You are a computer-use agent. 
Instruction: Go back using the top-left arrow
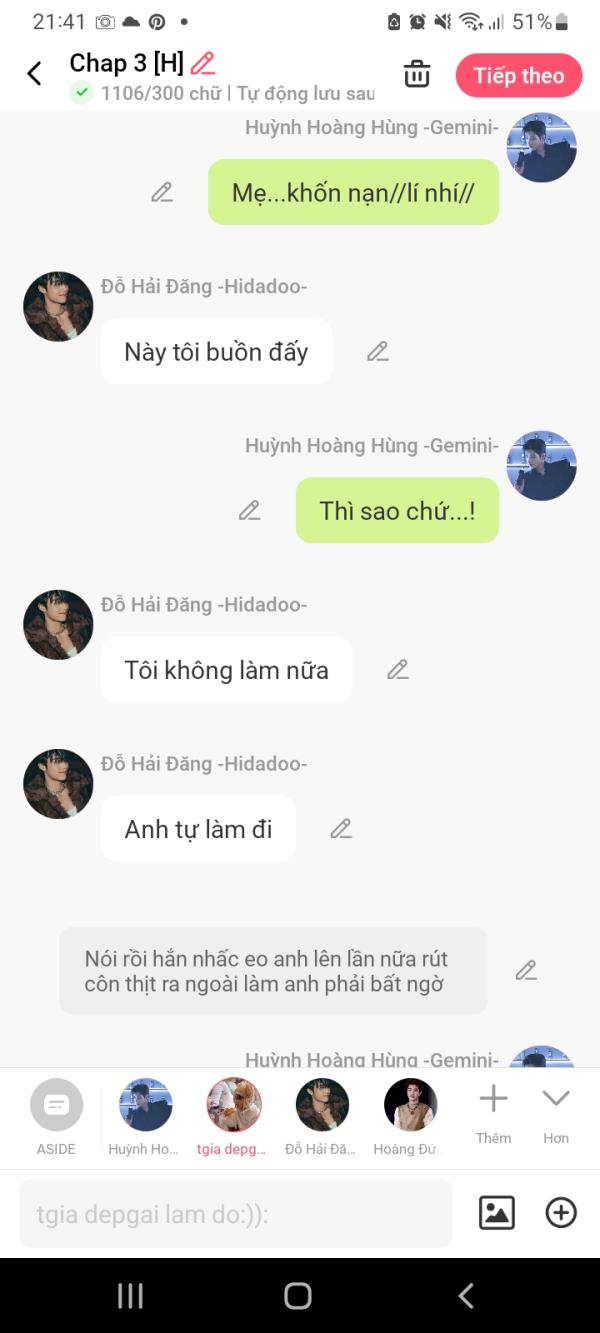pos(34,74)
